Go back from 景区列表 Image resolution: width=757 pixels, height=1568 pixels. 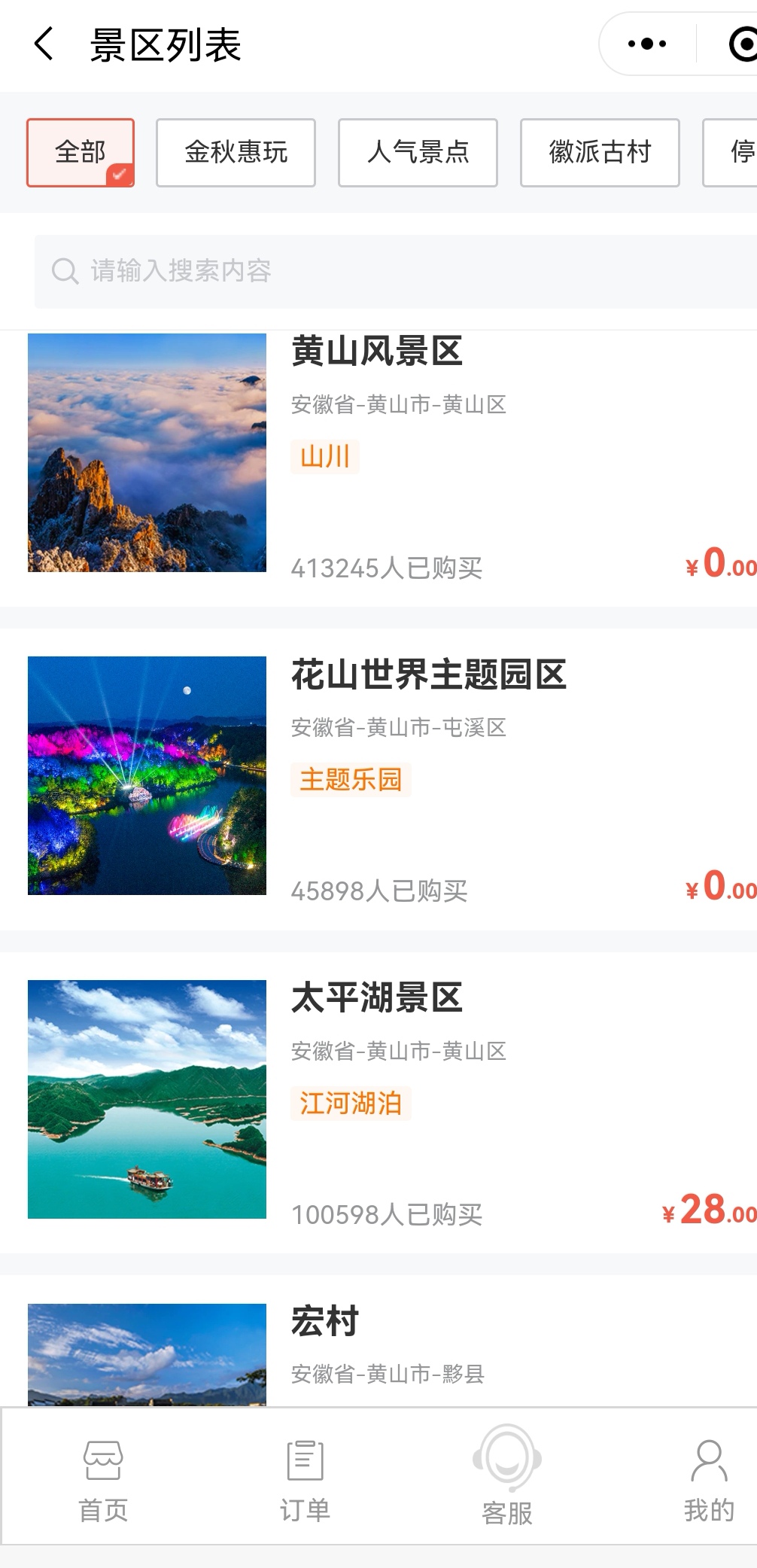coord(44,44)
